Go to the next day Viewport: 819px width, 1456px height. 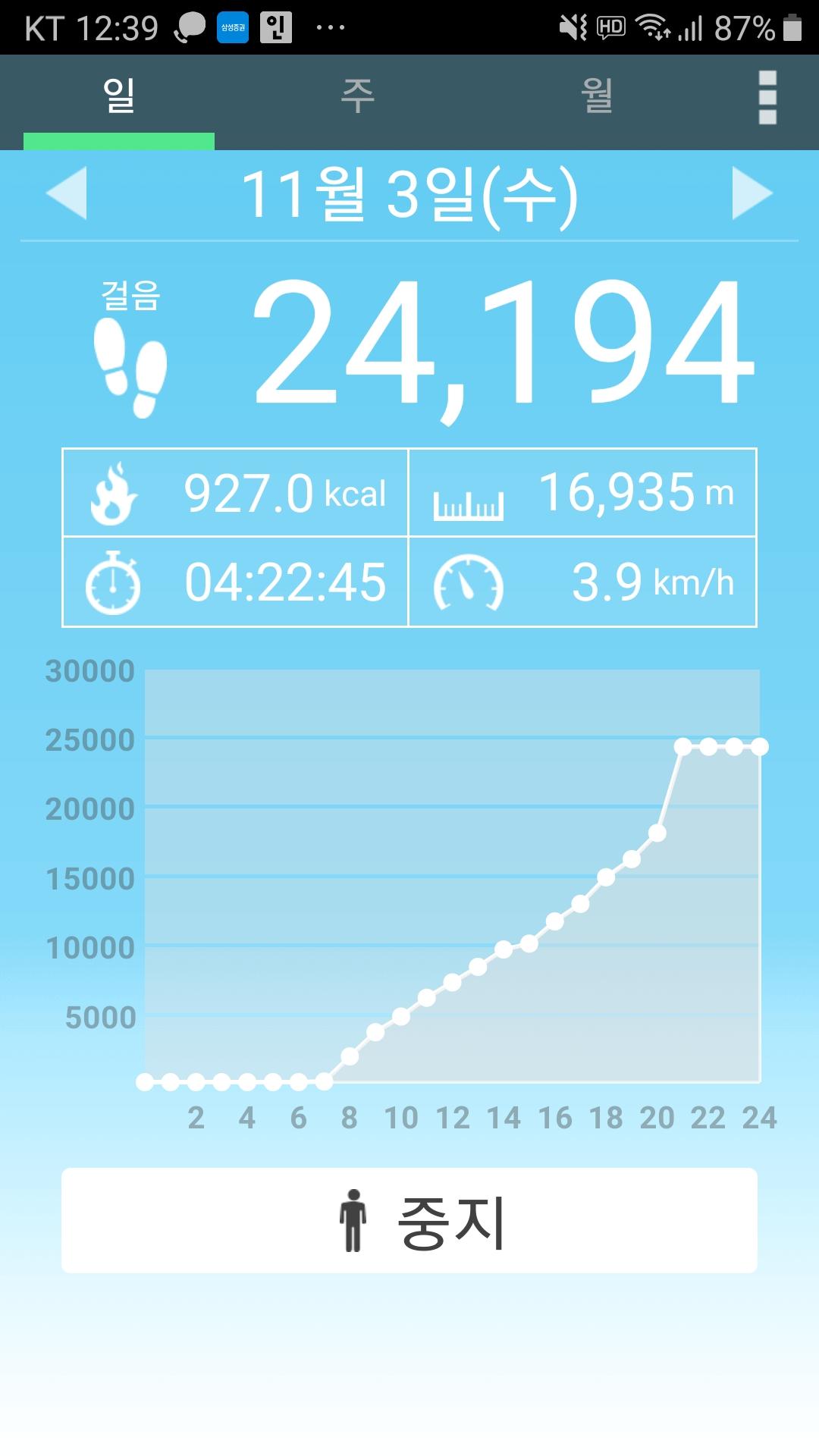pyautogui.click(x=752, y=193)
